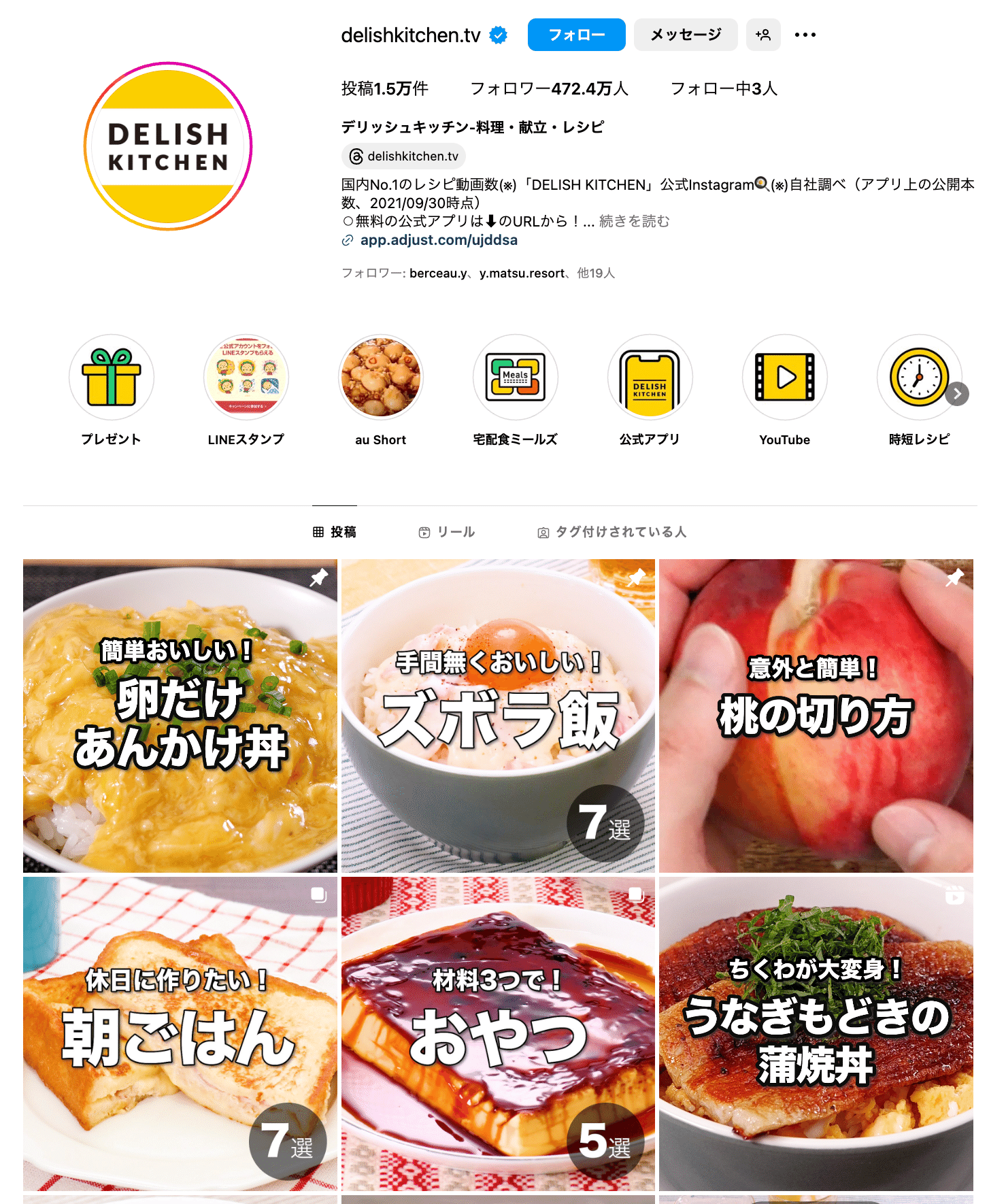The width and height of the screenshot is (989, 1204).
Task: Open the YouTube highlight
Action: click(x=784, y=377)
